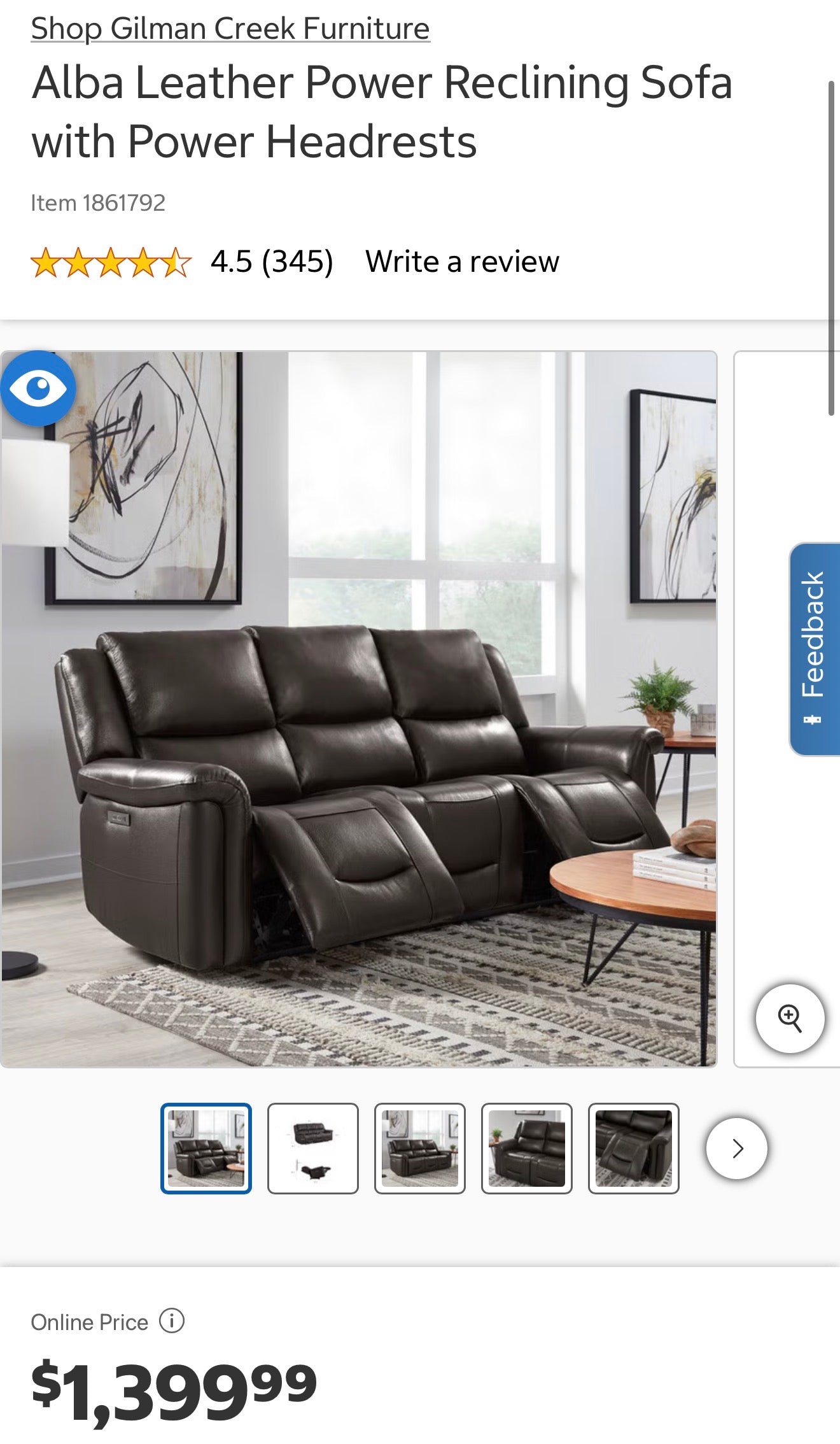Zoom into the product image with magnifier
840x1444 pixels.
[790, 1018]
